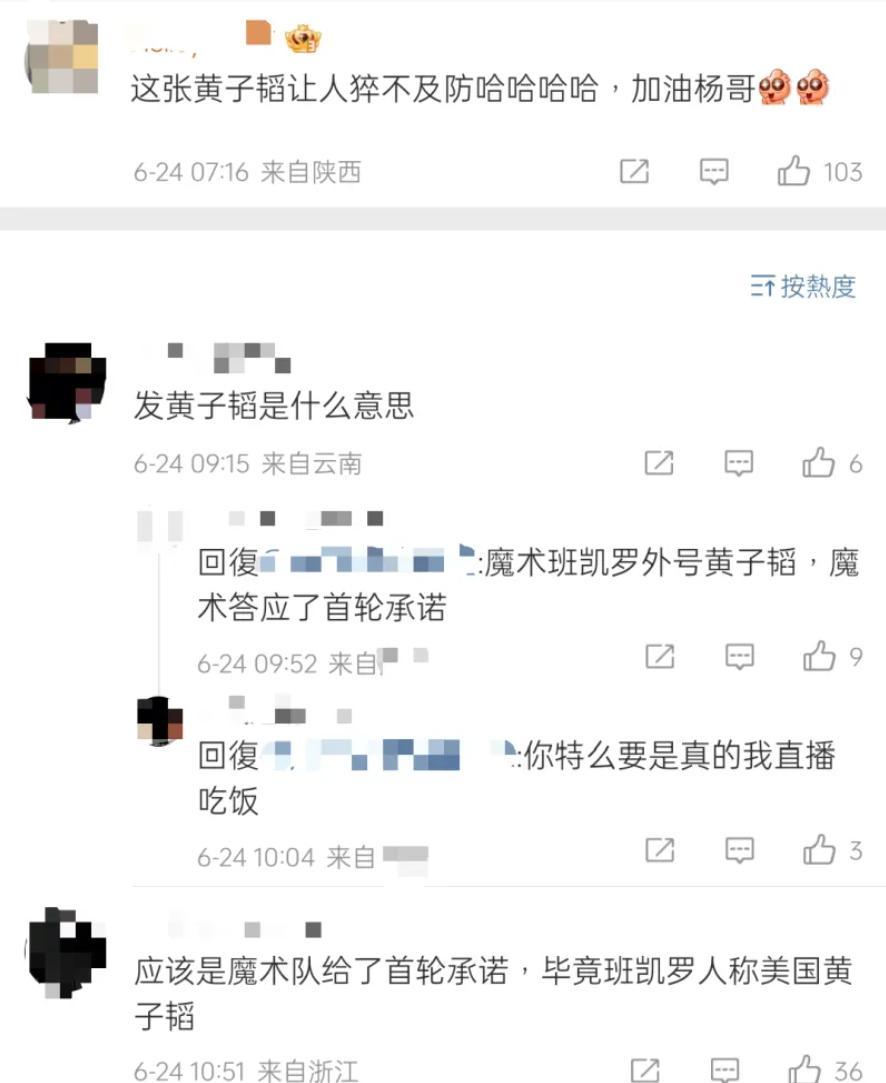Image resolution: width=886 pixels, height=1083 pixels.
Task: Like the comment '发黄子韬是什么意思'
Action: tap(818, 463)
